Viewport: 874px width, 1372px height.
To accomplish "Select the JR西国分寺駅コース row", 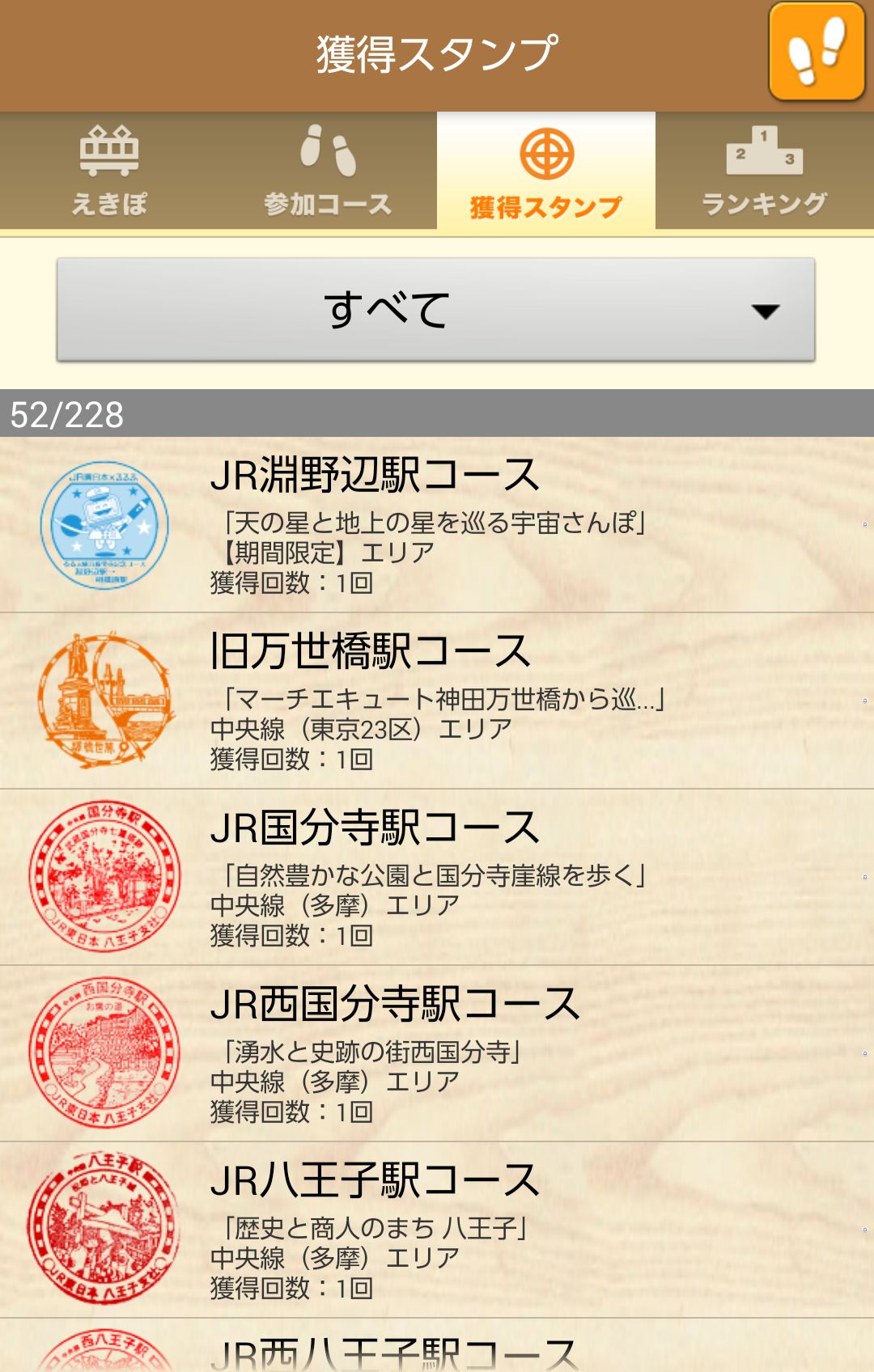I will [x=437, y=1054].
